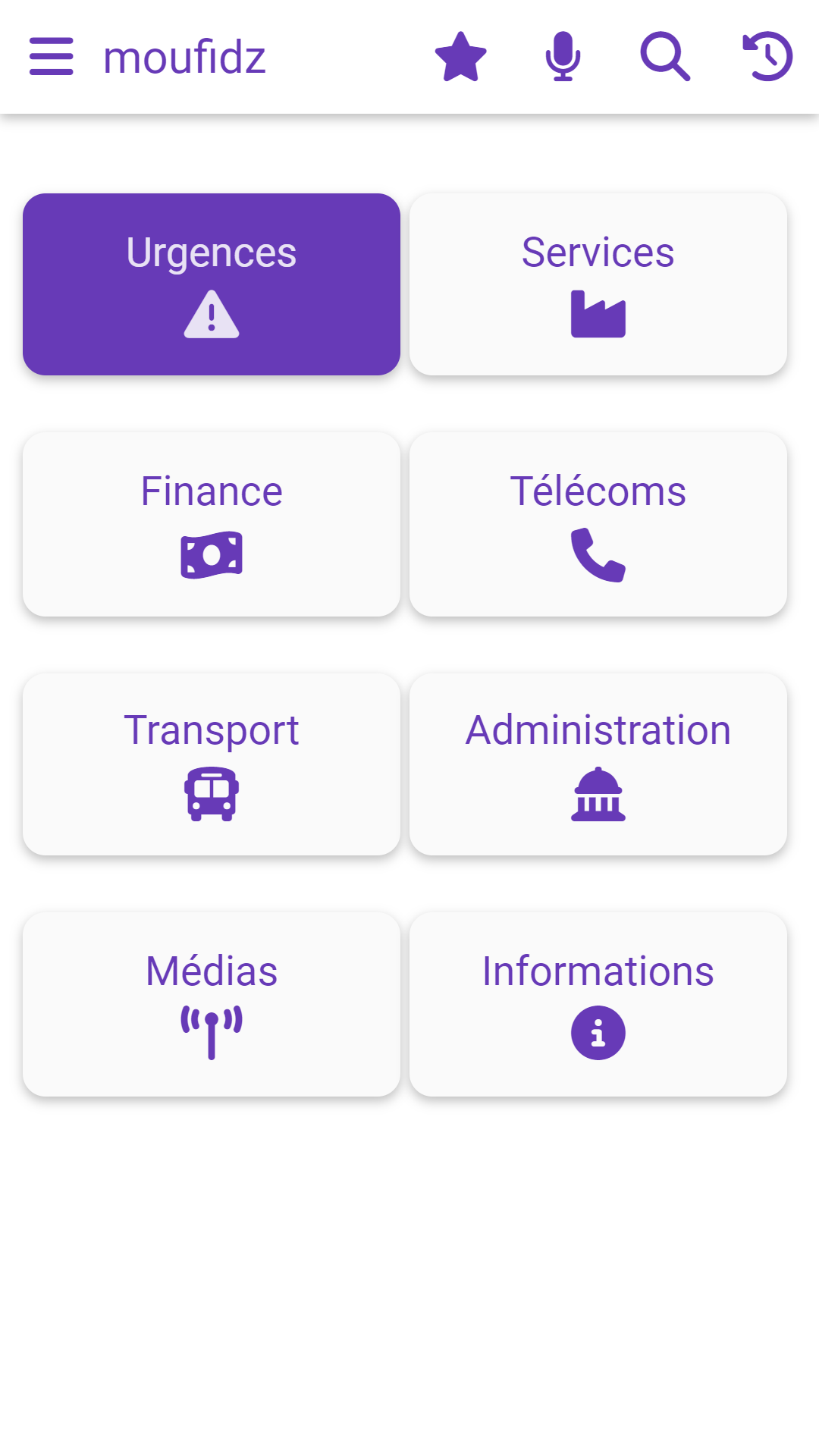The image size is (819, 1456).
Task: Browse the Finance category
Action: (x=212, y=524)
